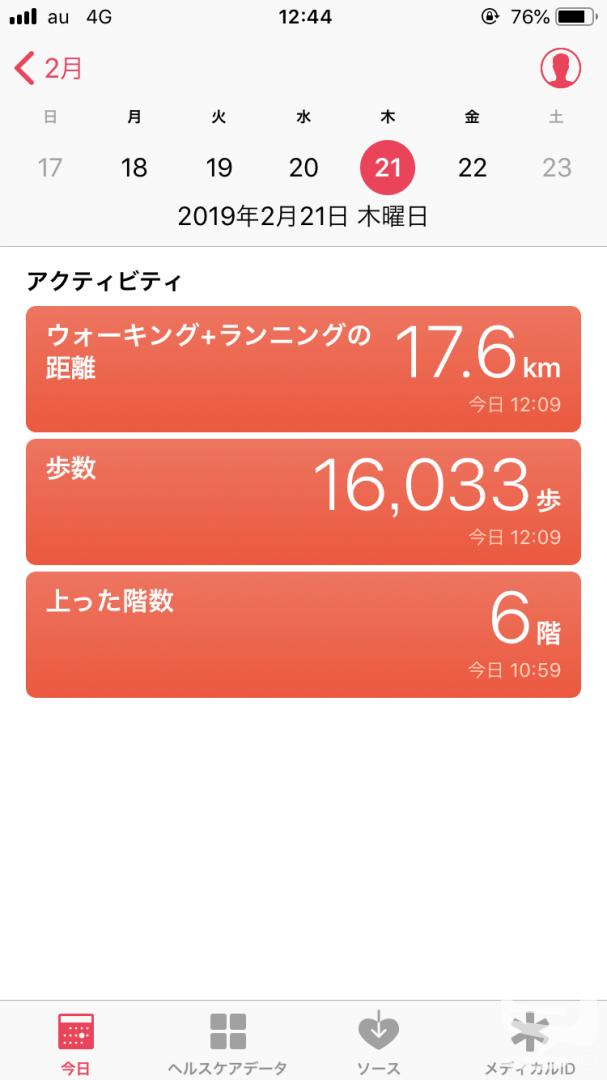This screenshot has height=1080, width=607.
Task: Select date 20 in the week row
Action: click(303, 167)
